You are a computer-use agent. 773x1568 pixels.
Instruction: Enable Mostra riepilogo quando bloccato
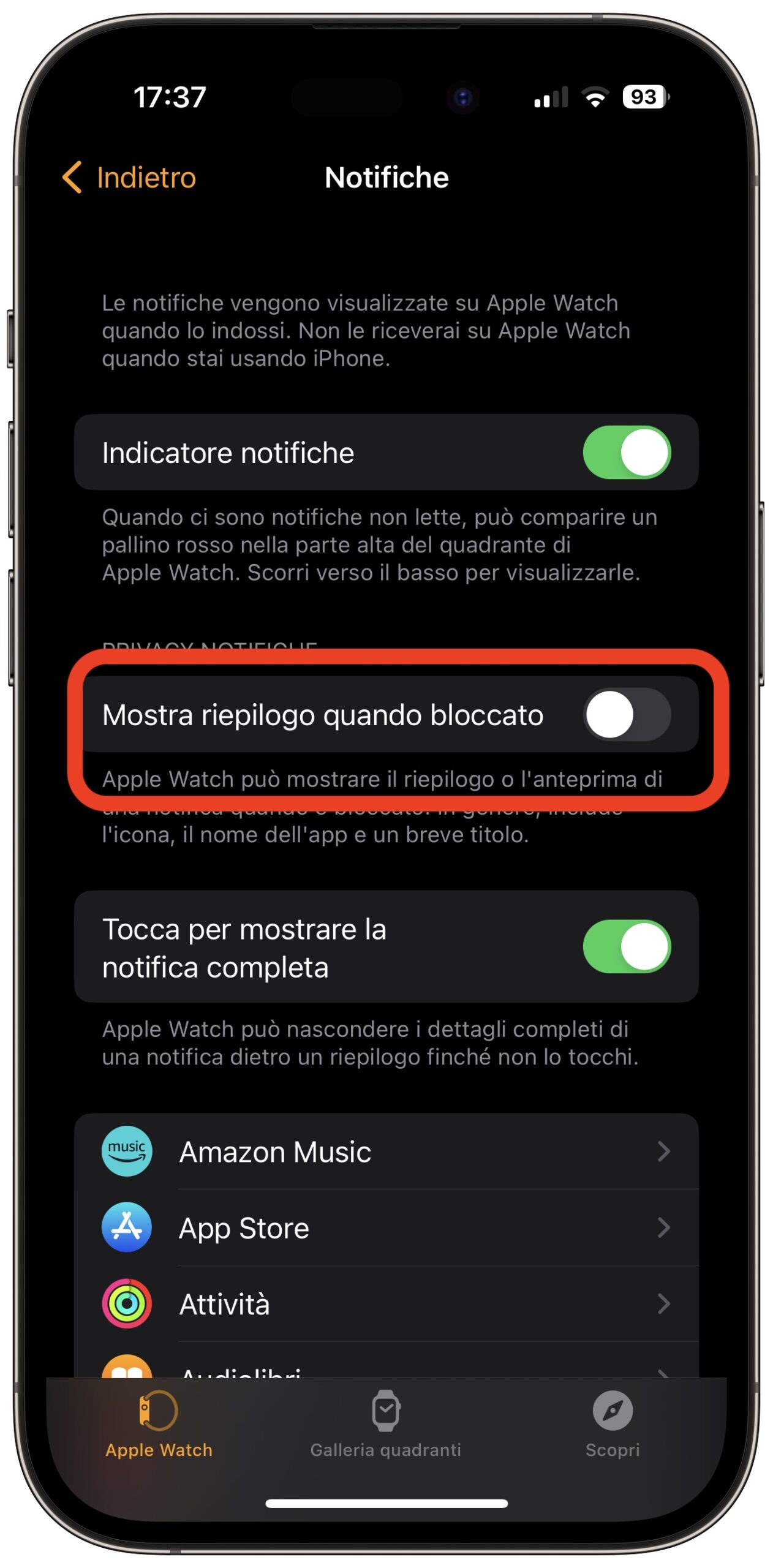click(626, 714)
